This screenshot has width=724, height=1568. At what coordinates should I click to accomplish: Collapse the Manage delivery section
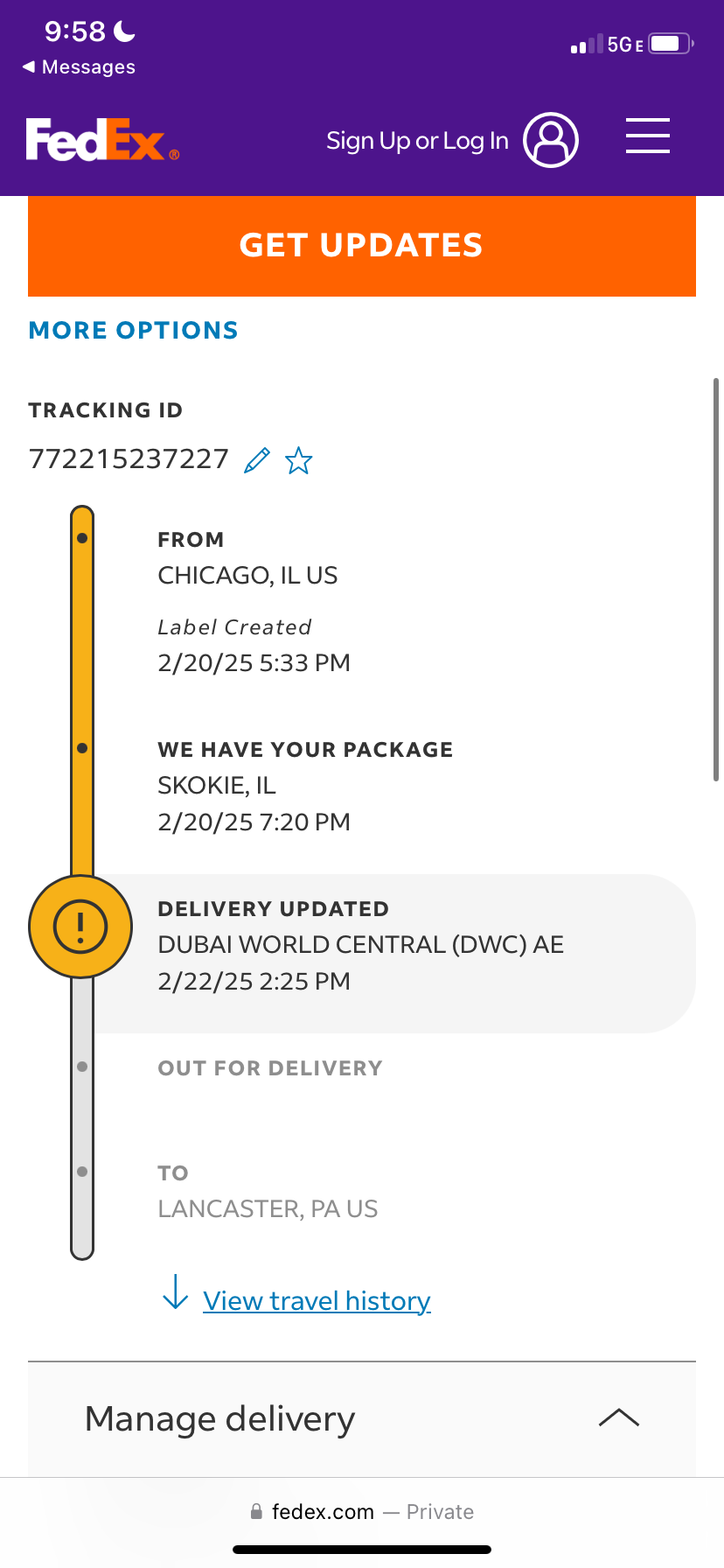pyautogui.click(x=619, y=1417)
